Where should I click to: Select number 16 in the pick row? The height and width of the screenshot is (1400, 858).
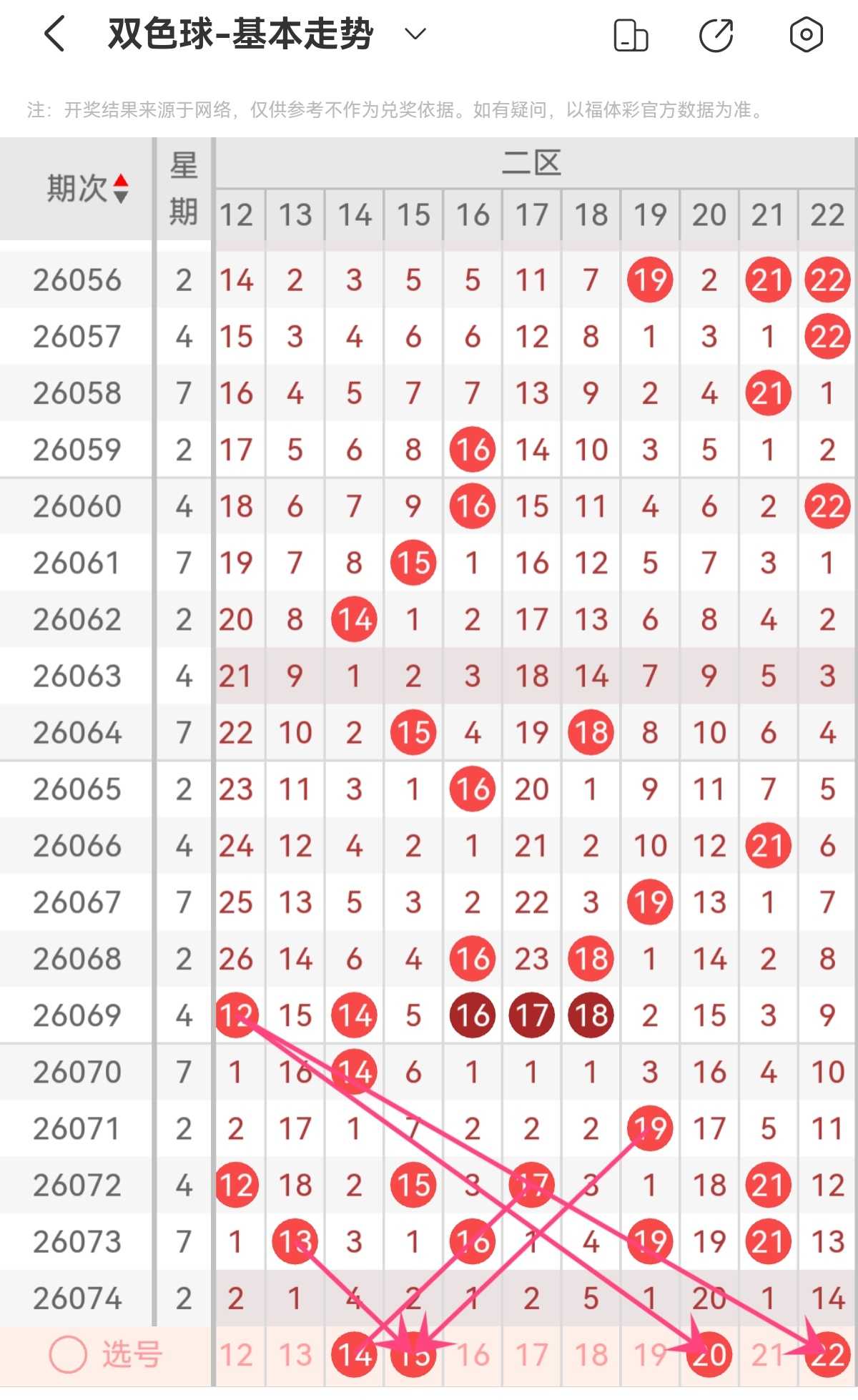pos(473,1354)
